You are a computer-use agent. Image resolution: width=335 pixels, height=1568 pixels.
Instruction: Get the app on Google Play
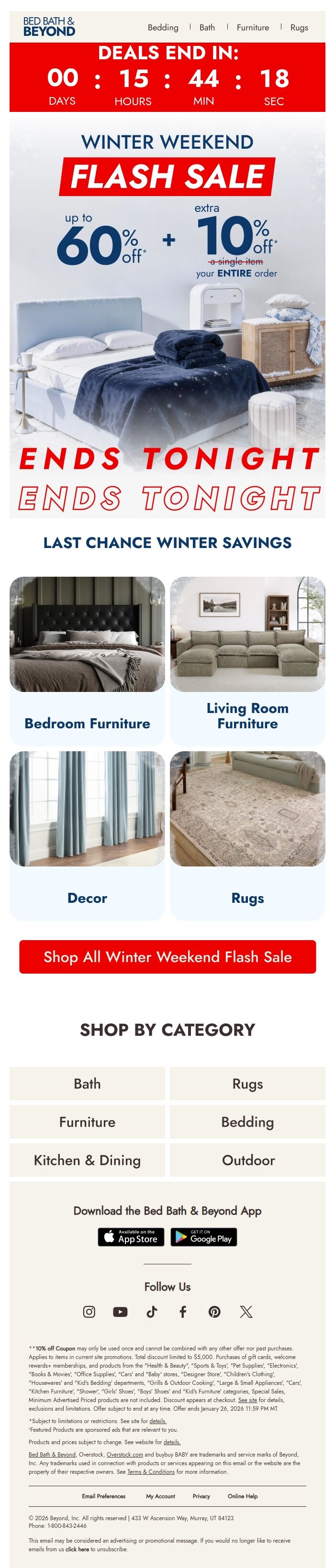(x=204, y=1237)
